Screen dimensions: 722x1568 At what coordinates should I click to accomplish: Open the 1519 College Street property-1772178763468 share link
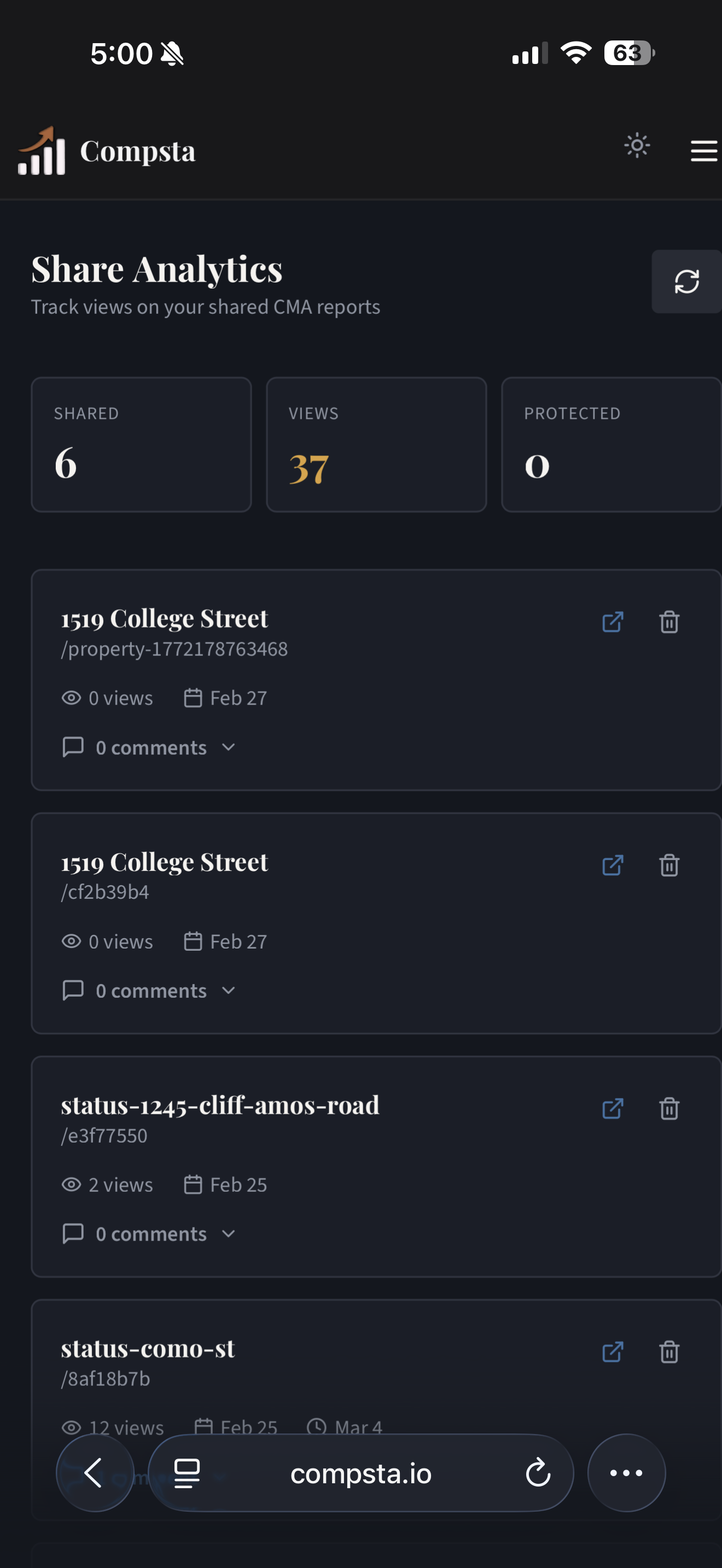(x=613, y=622)
